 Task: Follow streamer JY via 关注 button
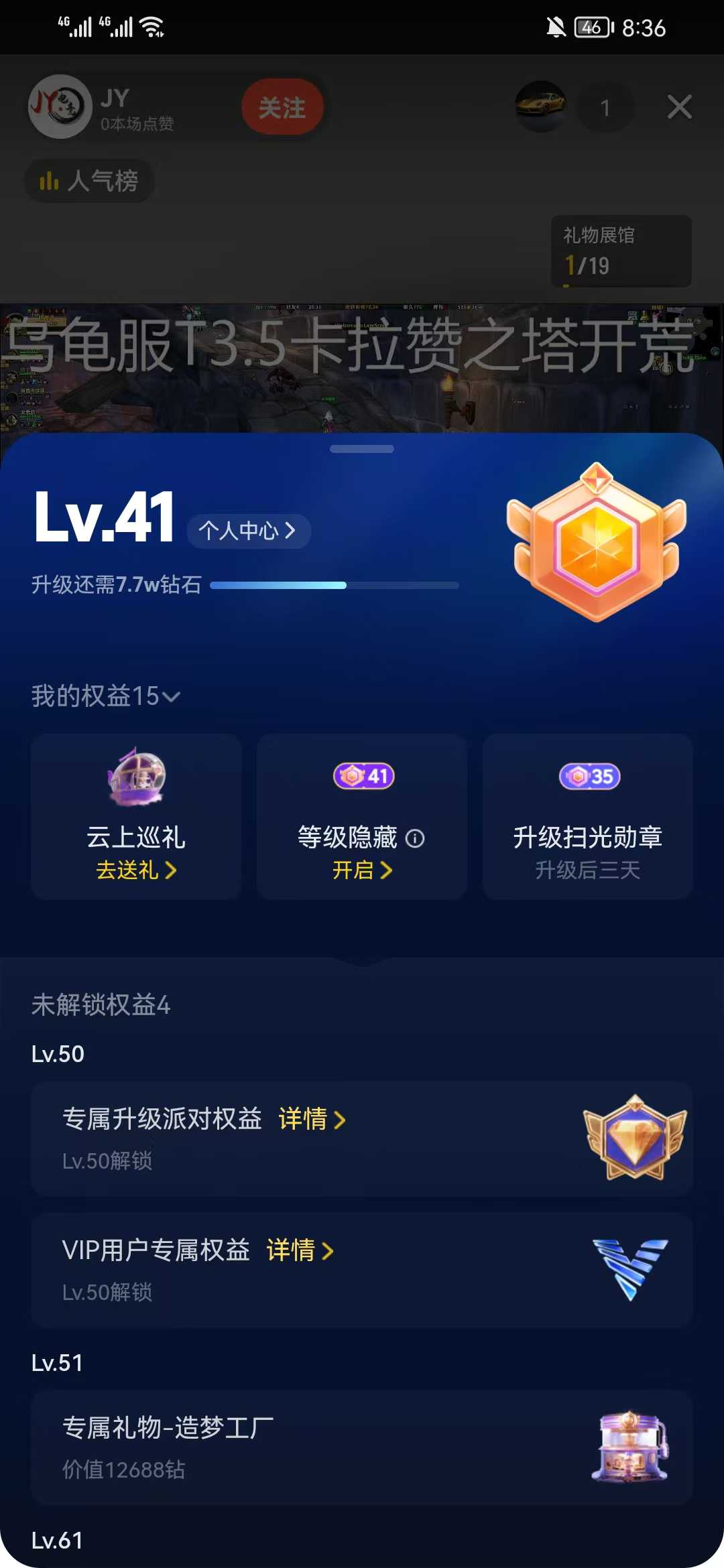(x=282, y=107)
